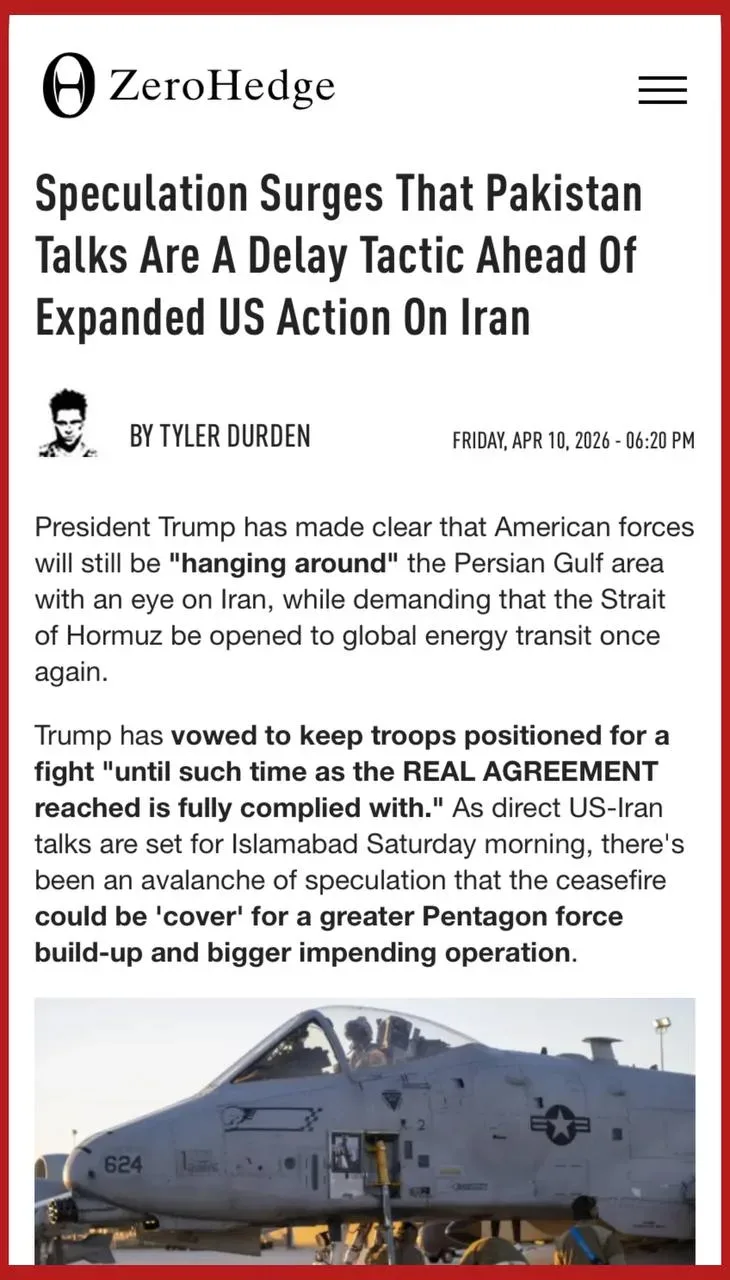Go to the ZeroHedge home page via the logo
The image size is (730, 1280).
pos(189,86)
